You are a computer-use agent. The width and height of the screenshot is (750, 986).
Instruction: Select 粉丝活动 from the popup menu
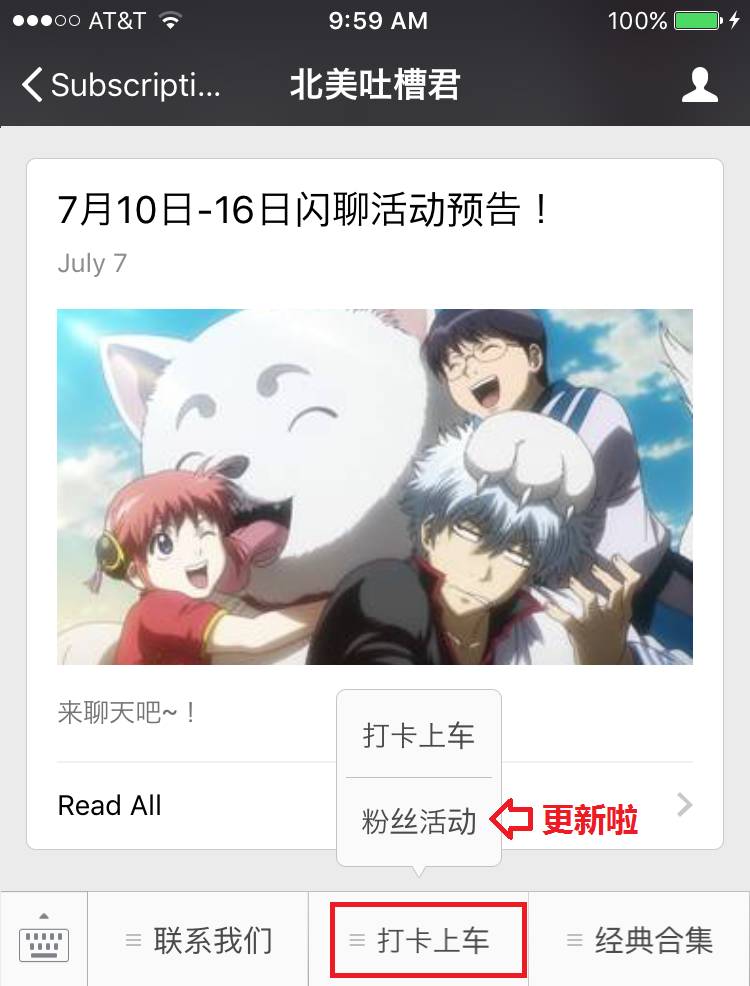tap(418, 819)
